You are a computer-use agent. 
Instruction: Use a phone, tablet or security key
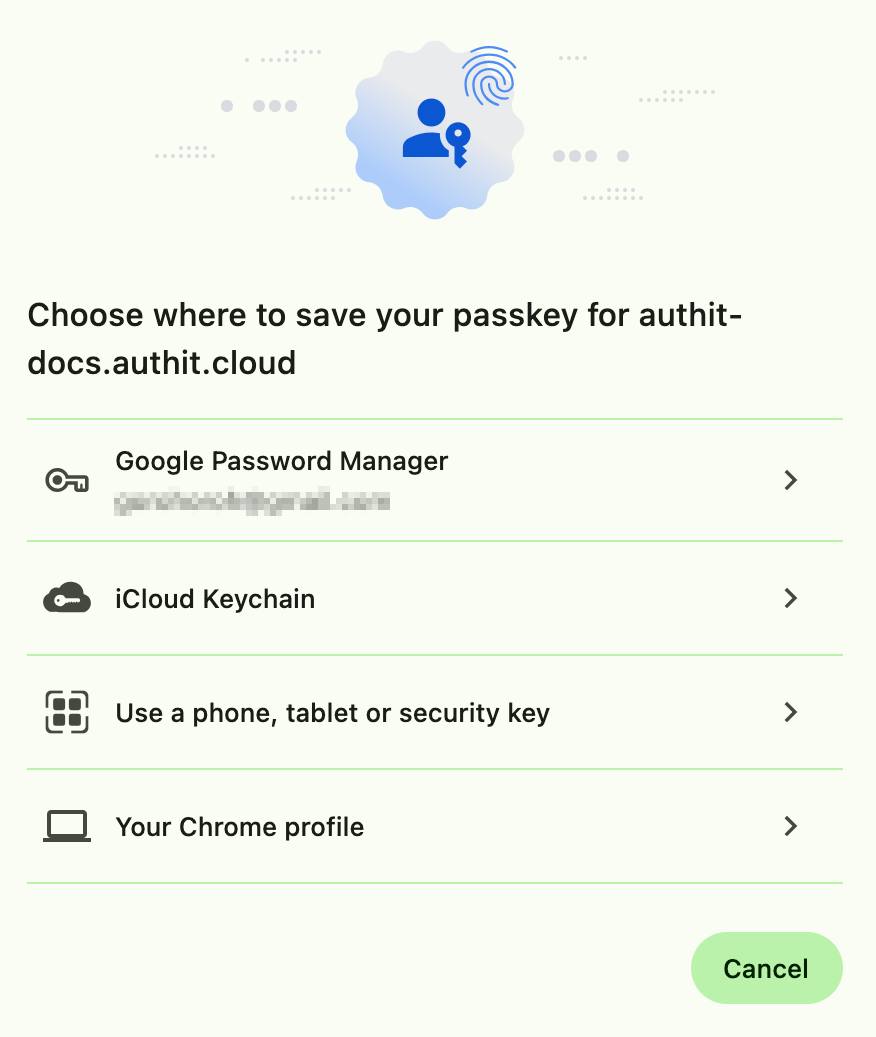(x=434, y=713)
